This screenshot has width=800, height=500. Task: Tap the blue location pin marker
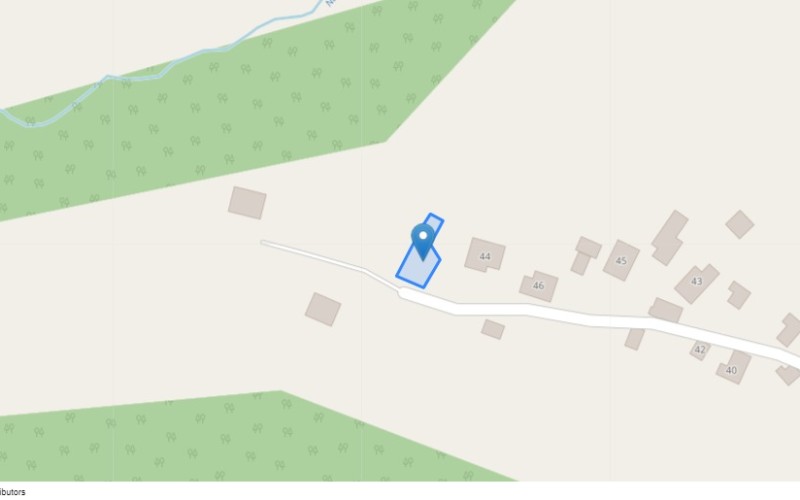423,240
